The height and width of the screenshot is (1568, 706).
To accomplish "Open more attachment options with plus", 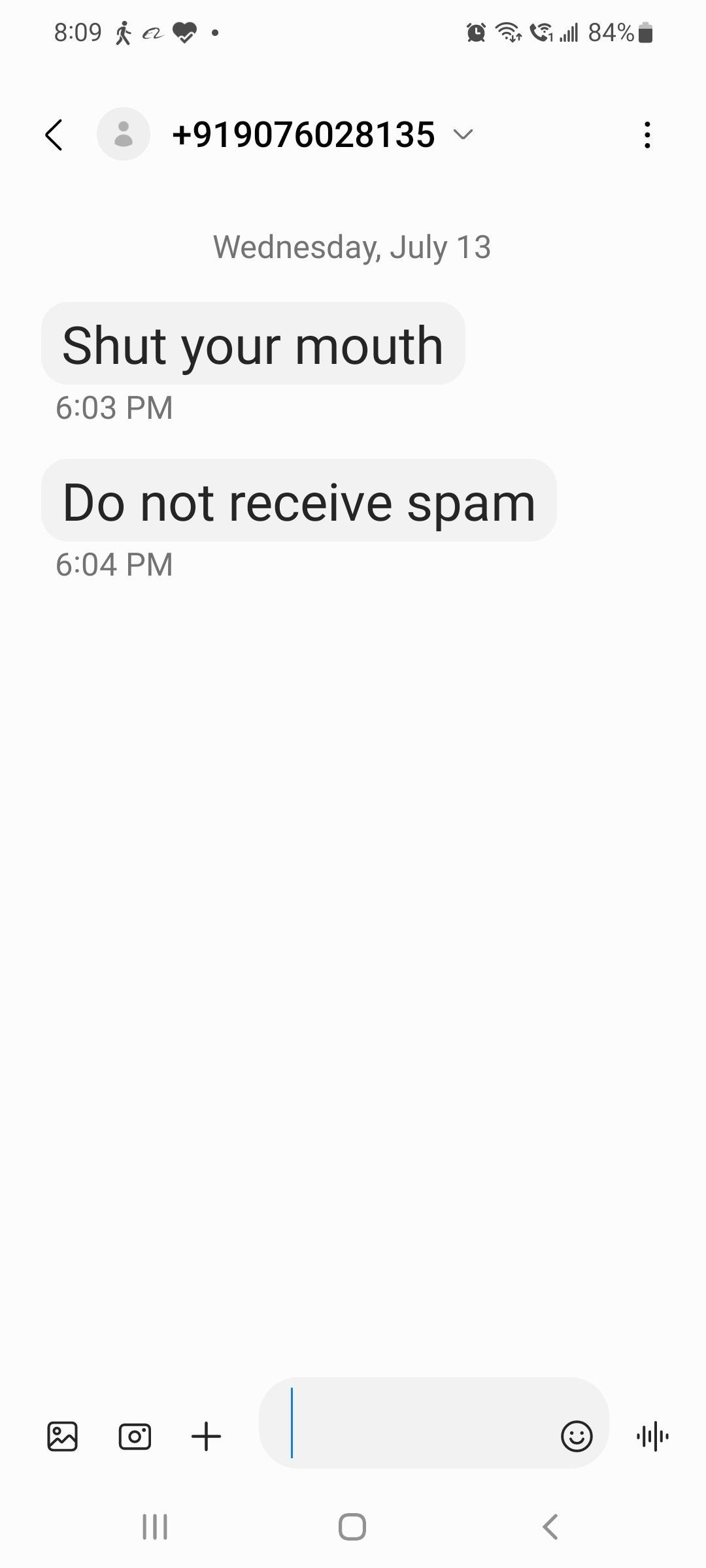I will [x=207, y=1436].
